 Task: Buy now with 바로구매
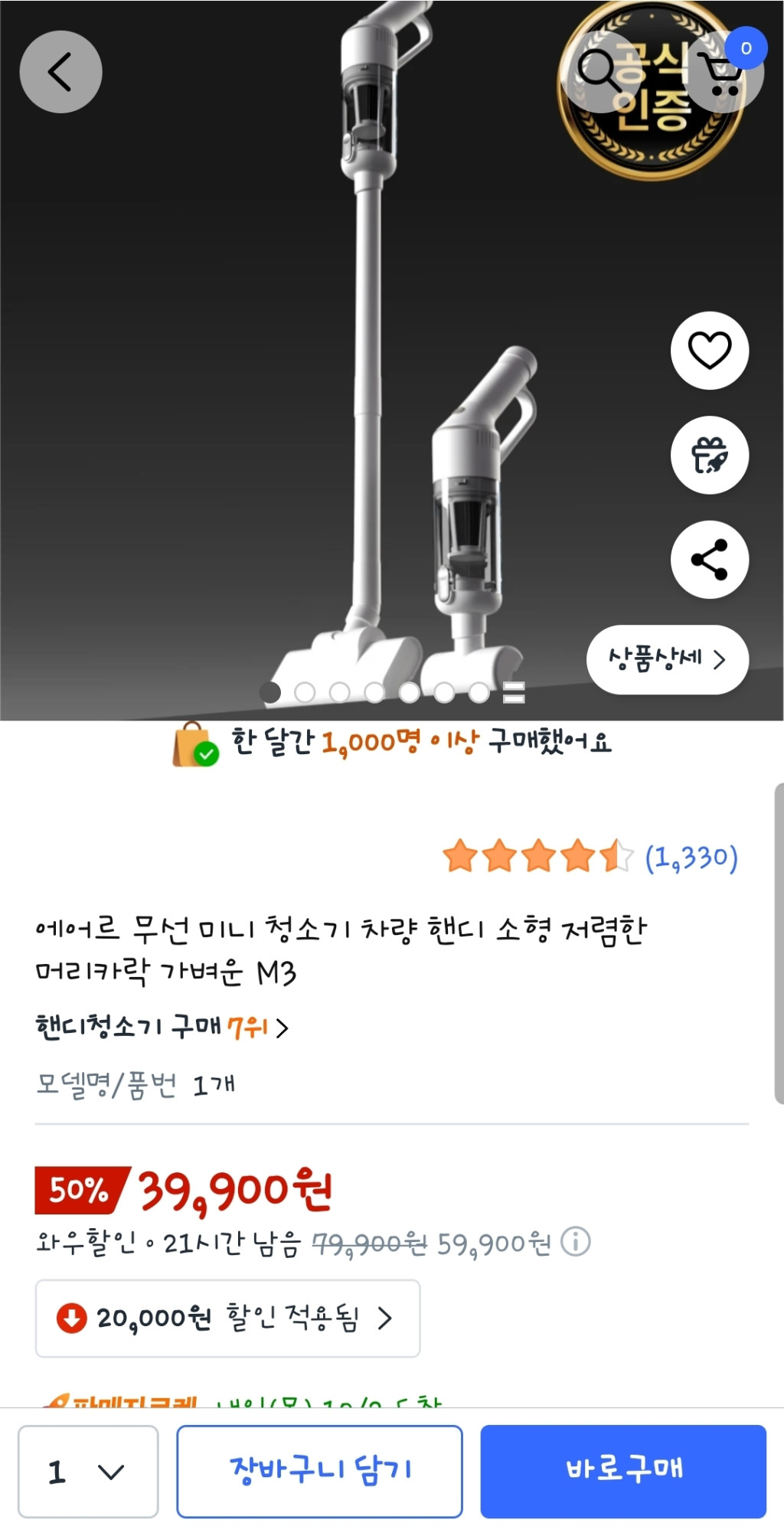click(x=623, y=1471)
